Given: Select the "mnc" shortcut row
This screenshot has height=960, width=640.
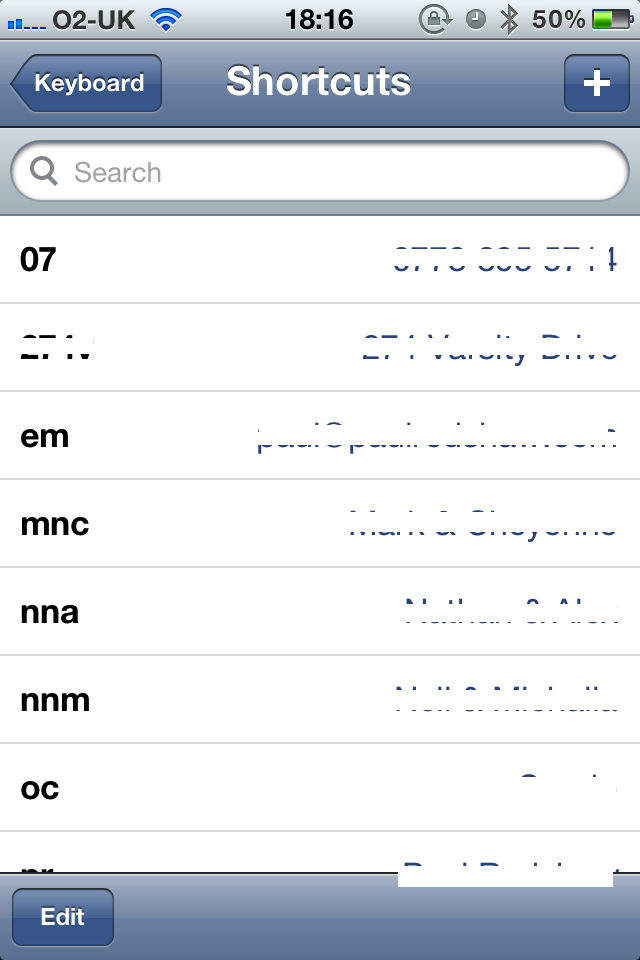Looking at the screenshot, I should click(320, 524).
